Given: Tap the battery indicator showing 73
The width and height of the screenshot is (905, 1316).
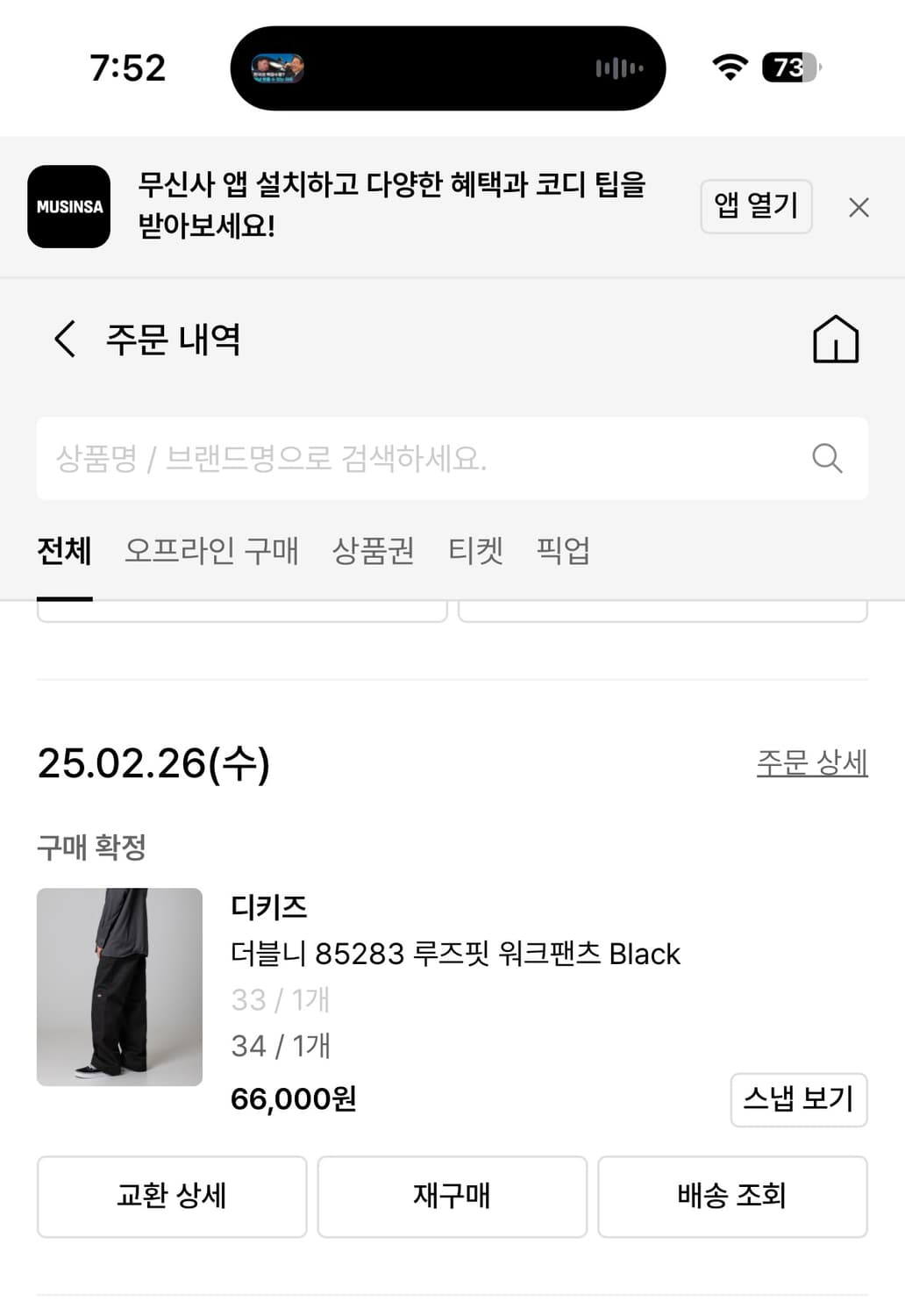Looking at the screenshot, I should pos(787,68).
